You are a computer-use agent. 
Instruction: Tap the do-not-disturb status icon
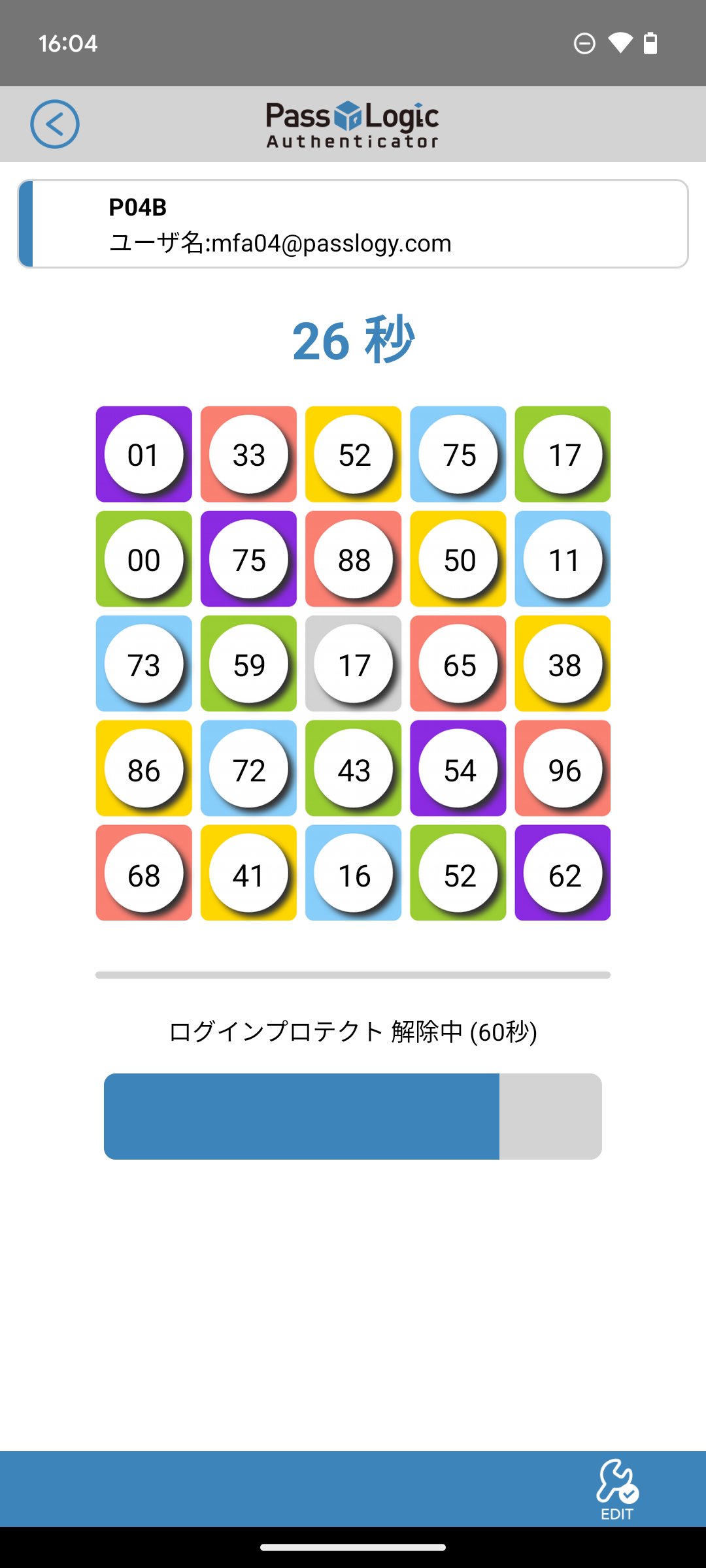click(x=584, y=42)
